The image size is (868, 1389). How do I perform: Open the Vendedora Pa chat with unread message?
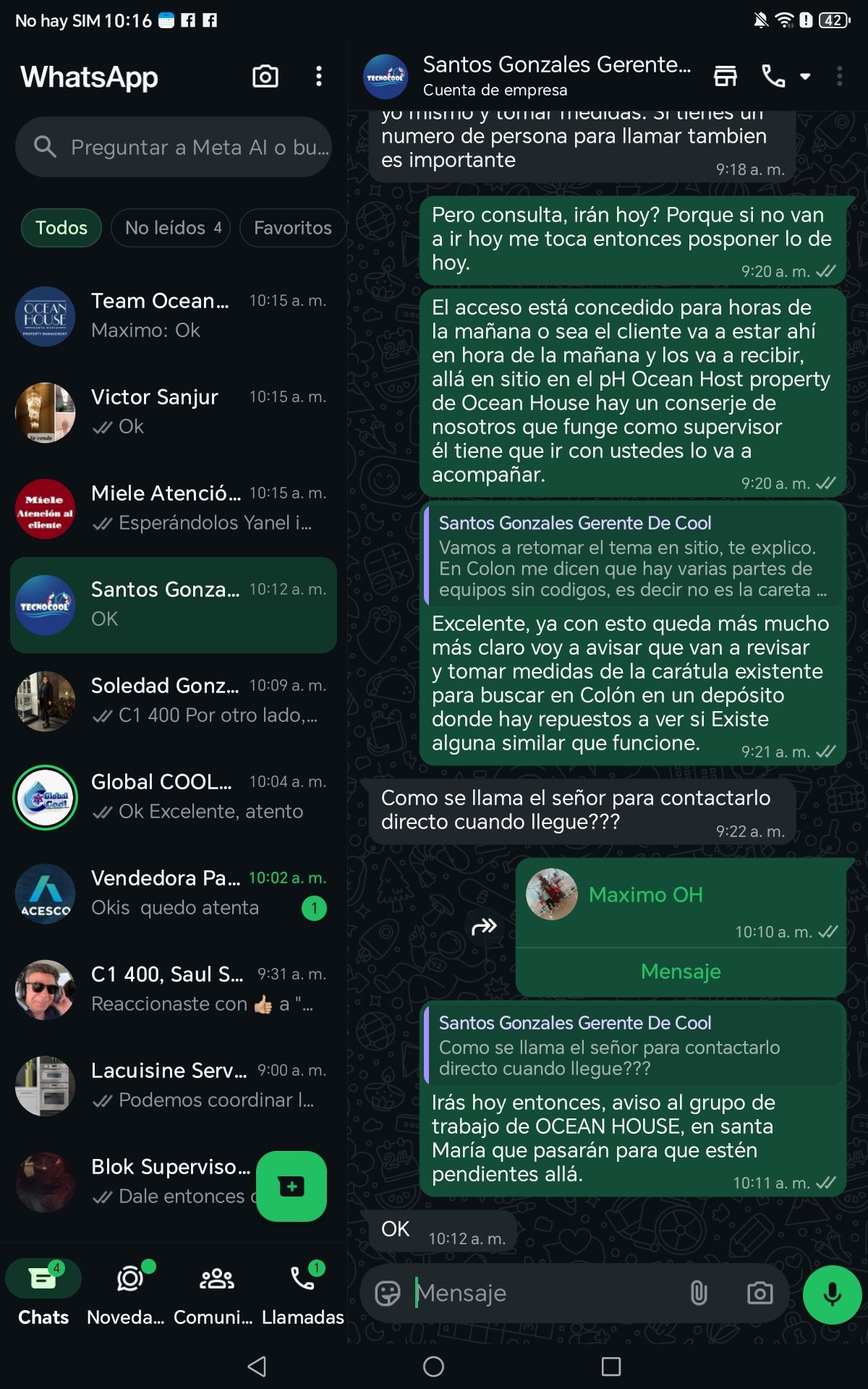[x=174, y=893]
